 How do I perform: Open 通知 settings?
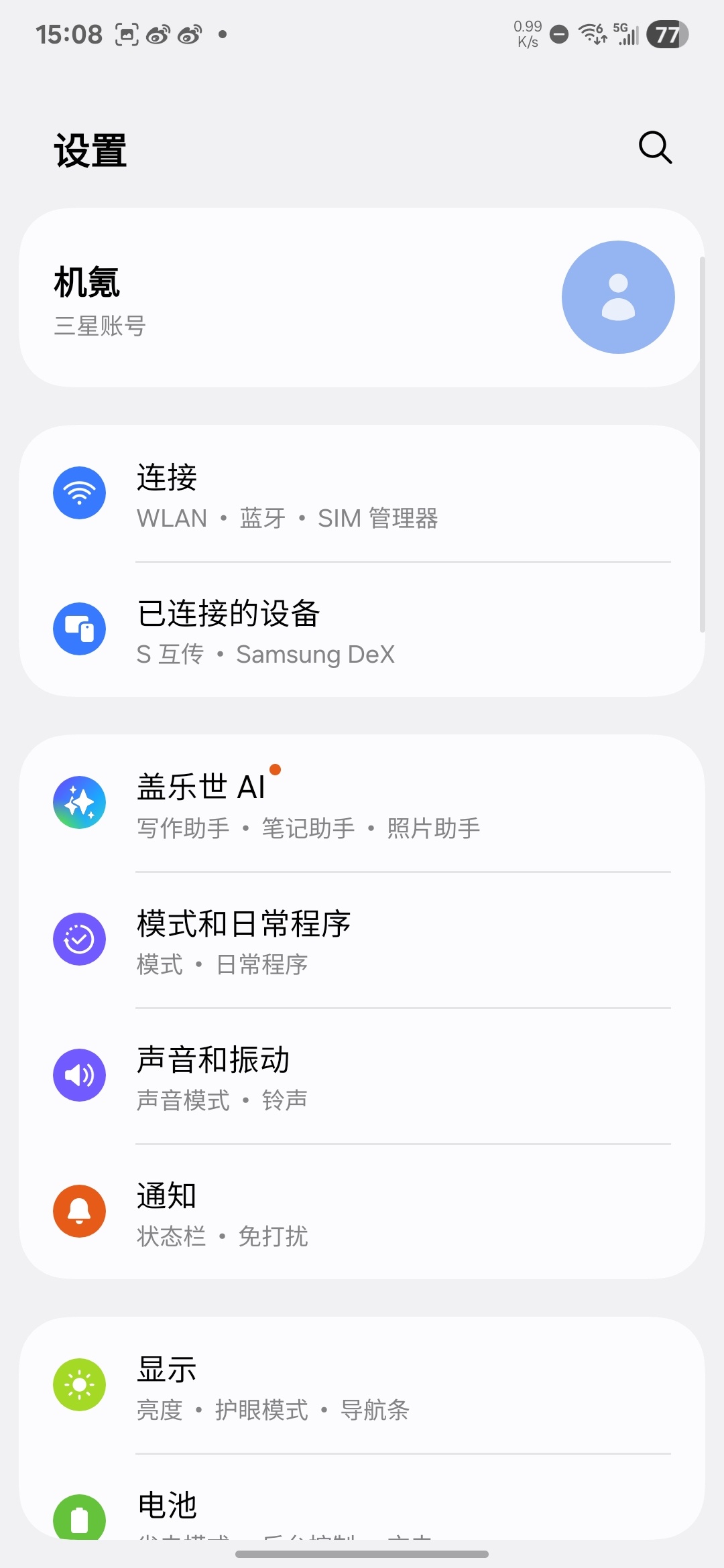[362, 1212]
